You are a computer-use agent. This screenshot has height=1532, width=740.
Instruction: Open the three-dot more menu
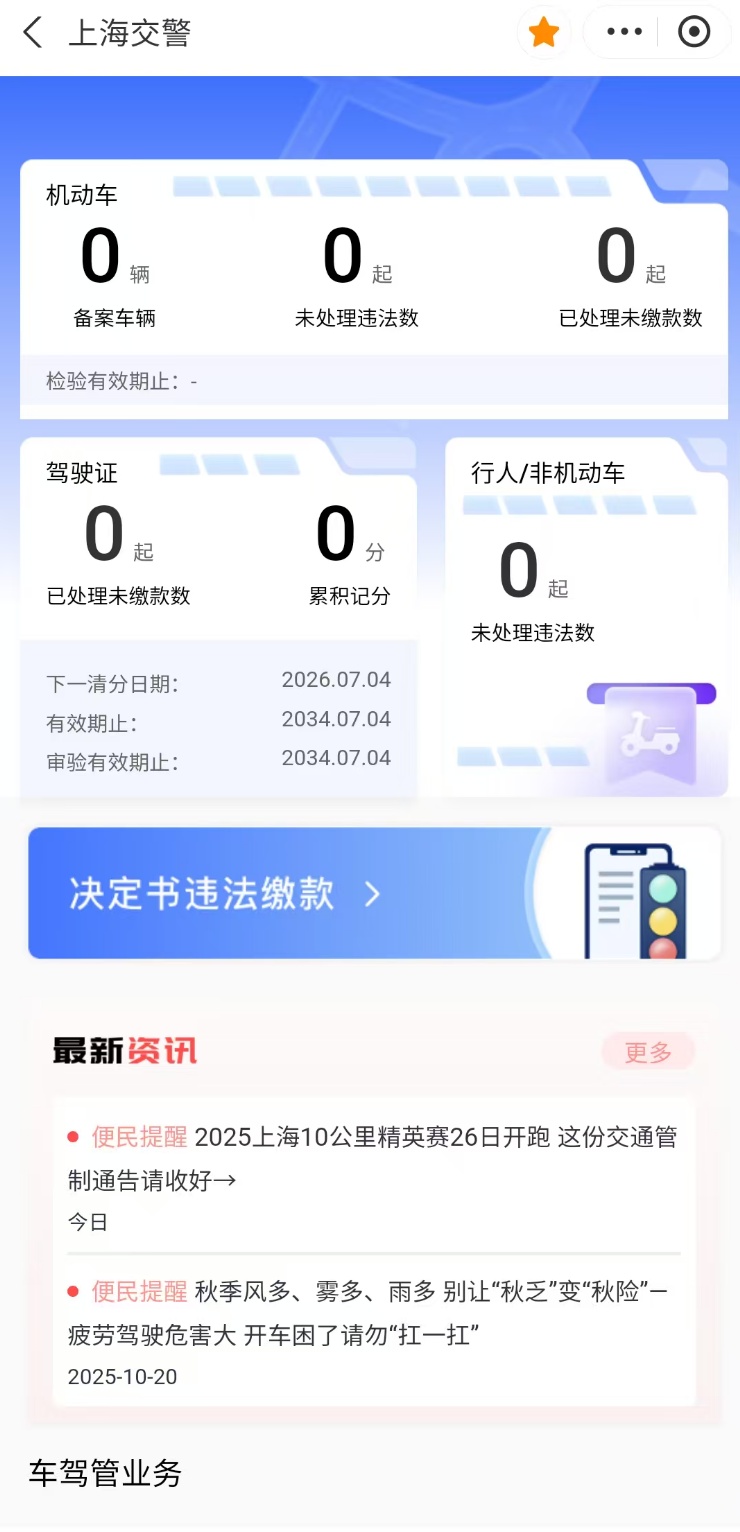(624, 33)
